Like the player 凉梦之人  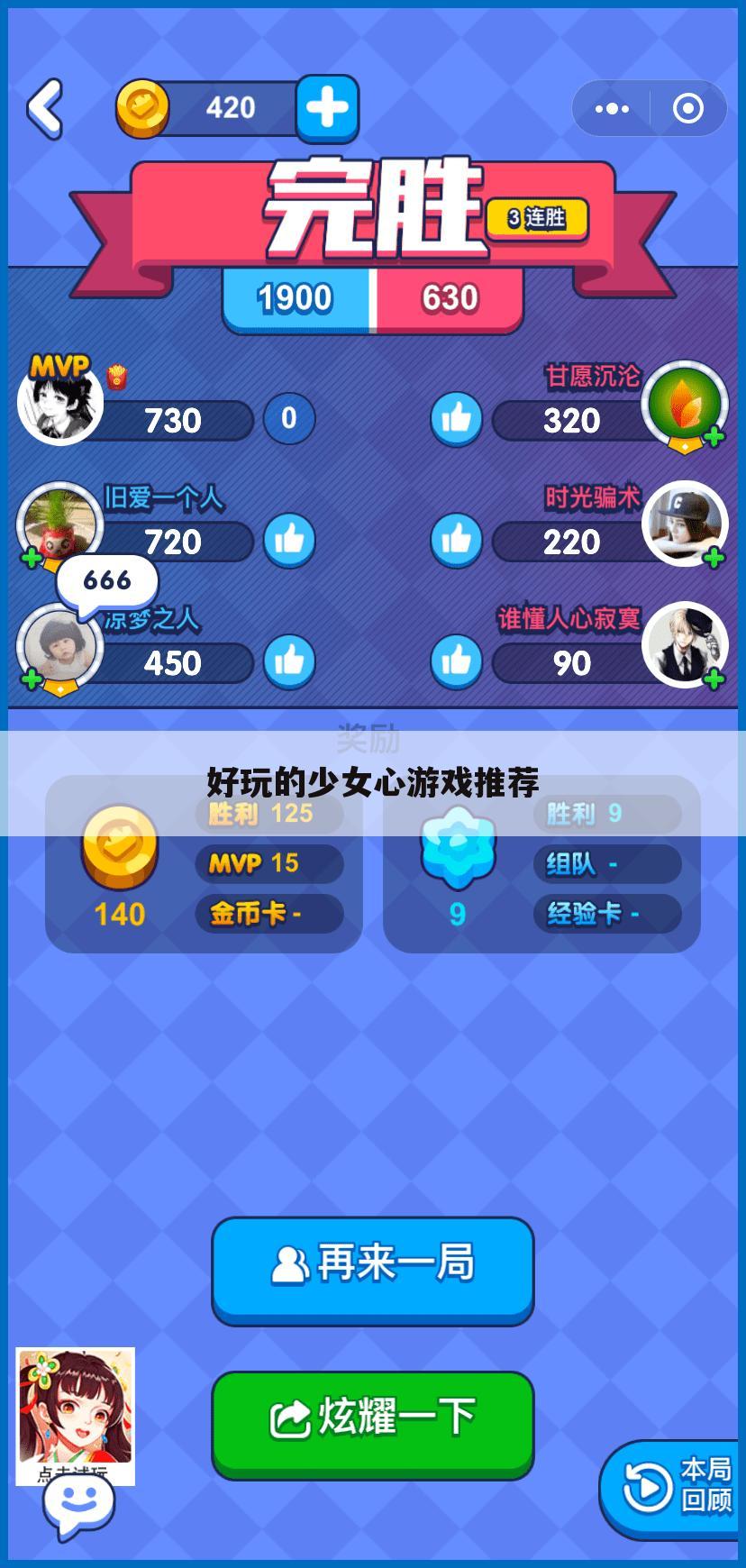tap(289, 662)
